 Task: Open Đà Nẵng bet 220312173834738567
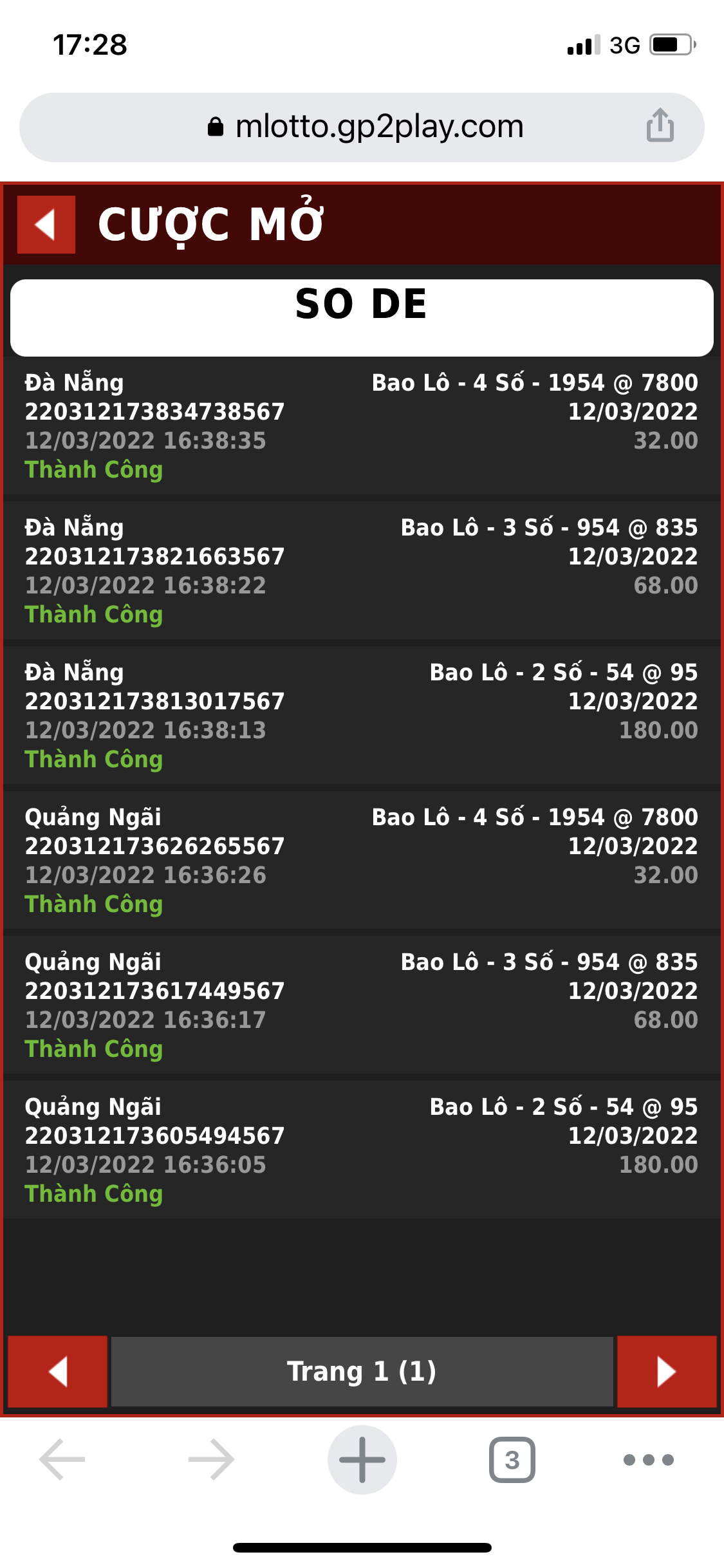(x=362, y=425)
